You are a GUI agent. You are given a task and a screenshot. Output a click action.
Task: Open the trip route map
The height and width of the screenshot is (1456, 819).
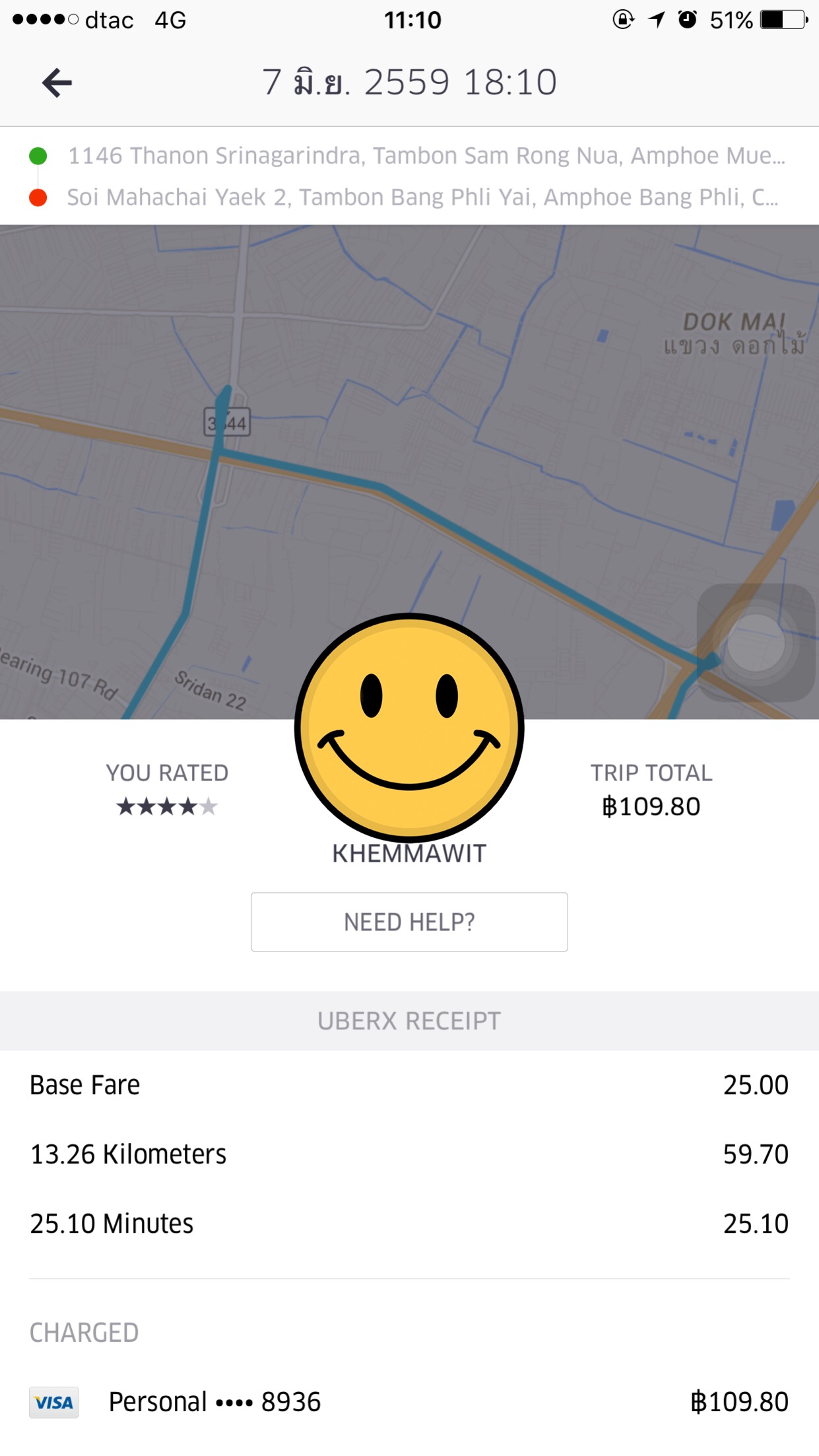(409, 471)
